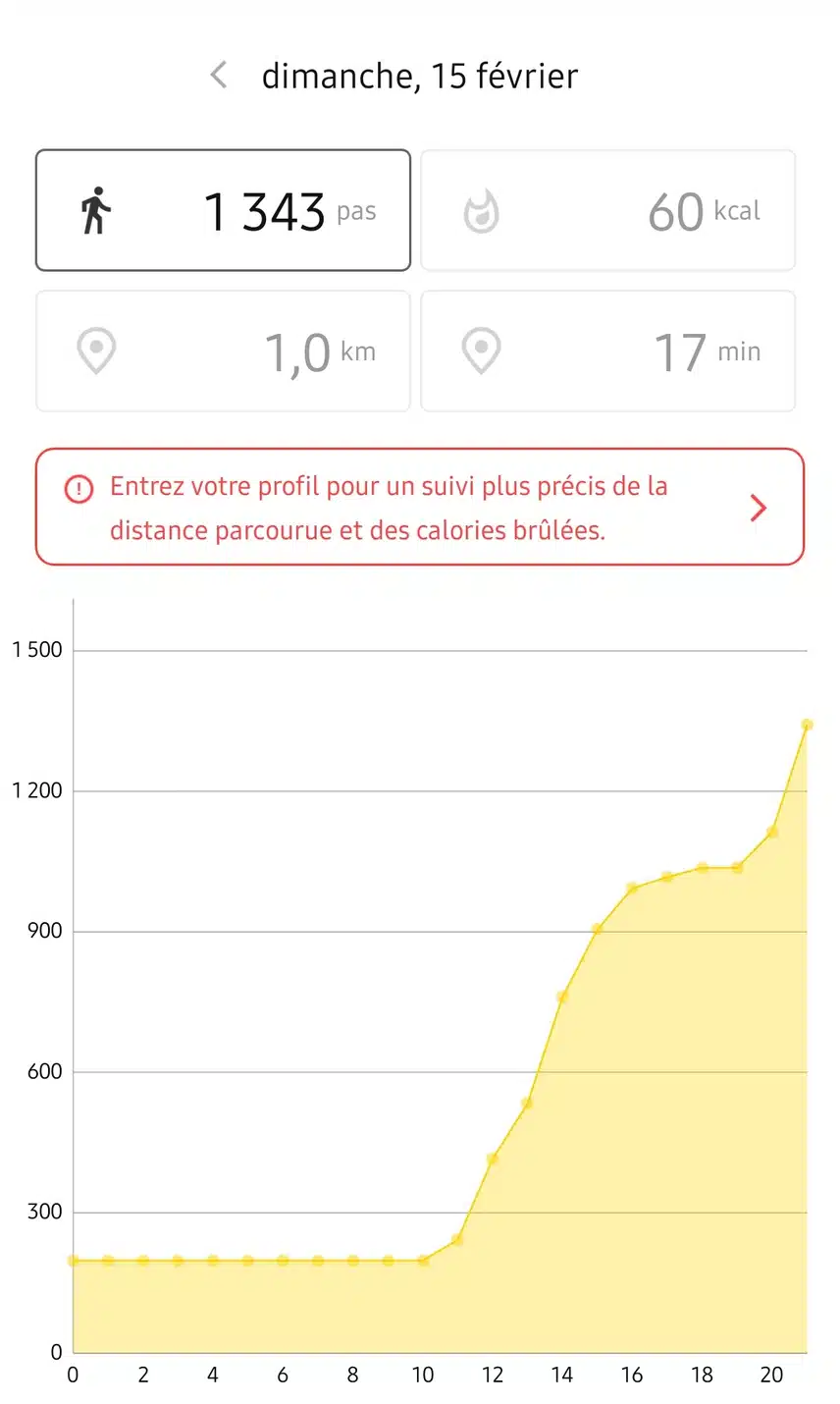Go to the previous day

point(219,75)
